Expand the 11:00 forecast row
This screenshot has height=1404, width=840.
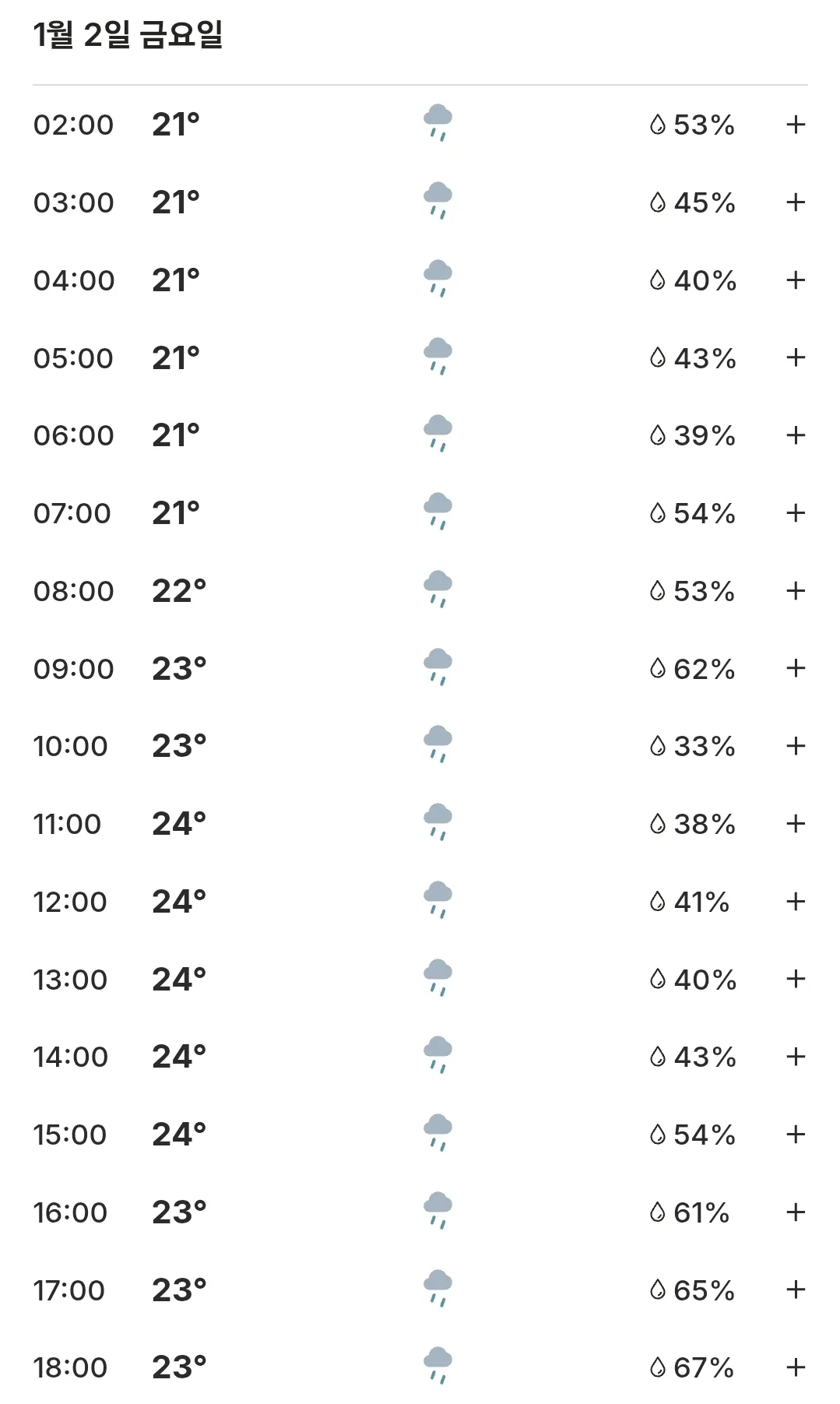[x=795, y=824]
